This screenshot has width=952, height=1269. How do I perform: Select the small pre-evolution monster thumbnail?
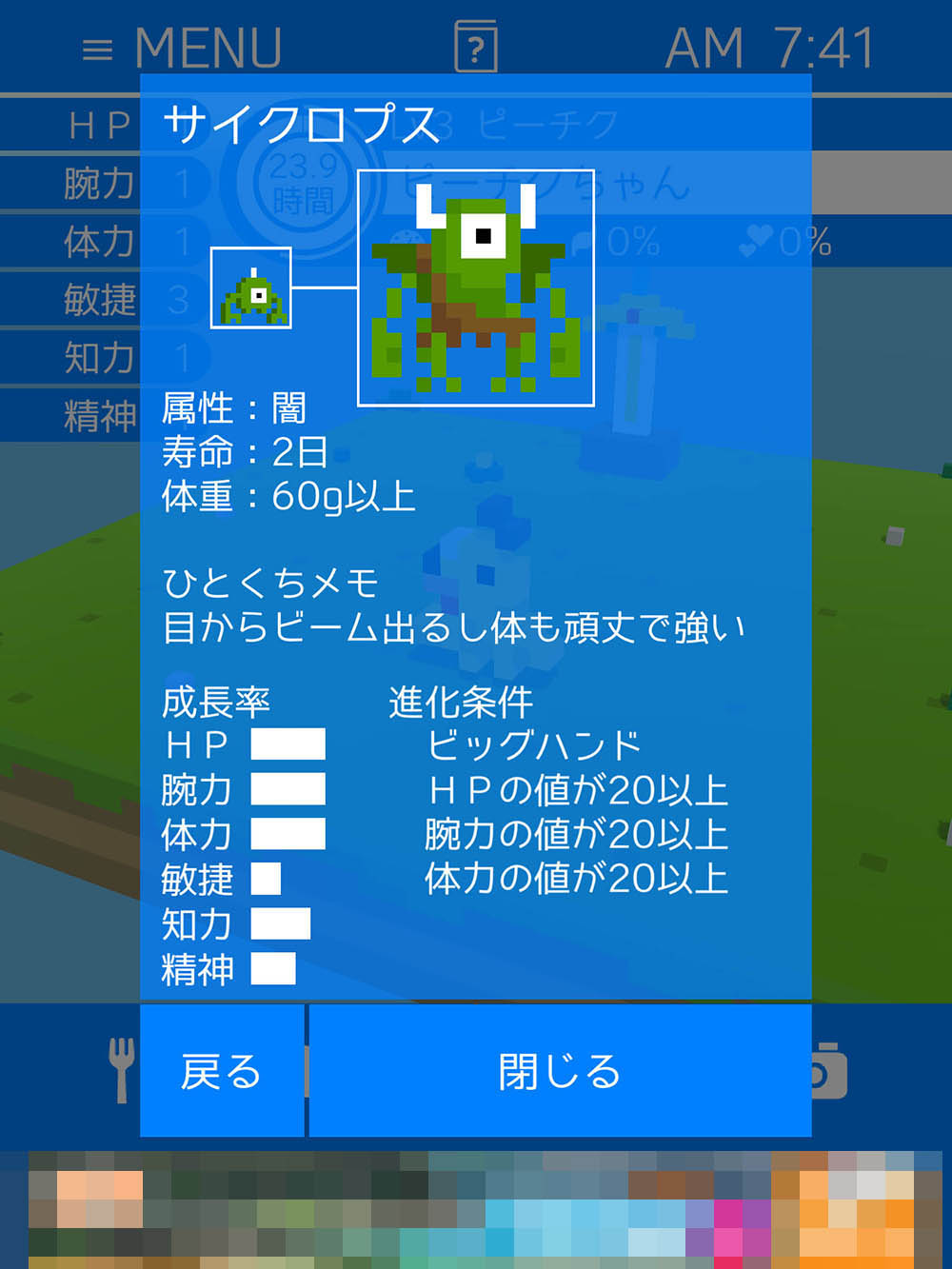tap(251, 288)
